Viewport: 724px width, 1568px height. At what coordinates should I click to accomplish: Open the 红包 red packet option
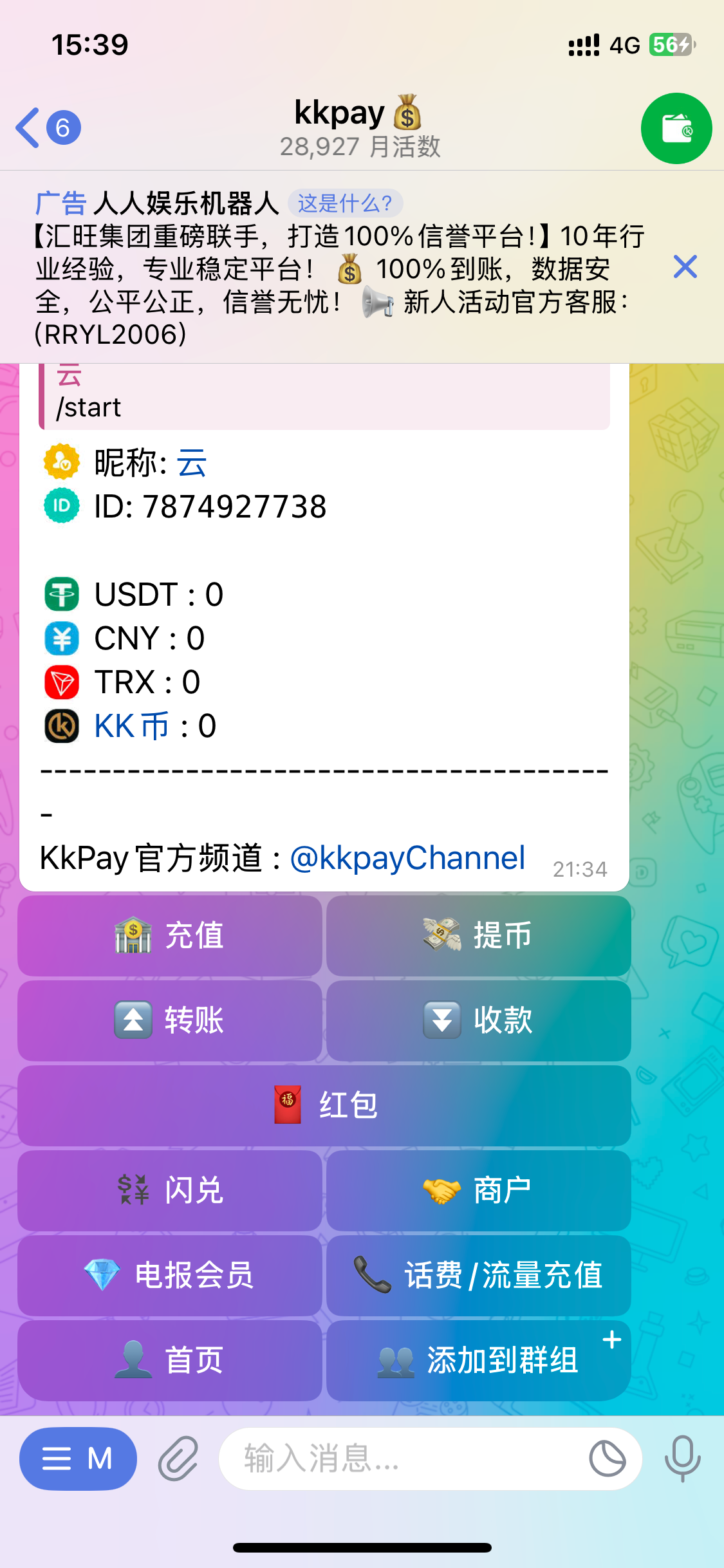324,1105
